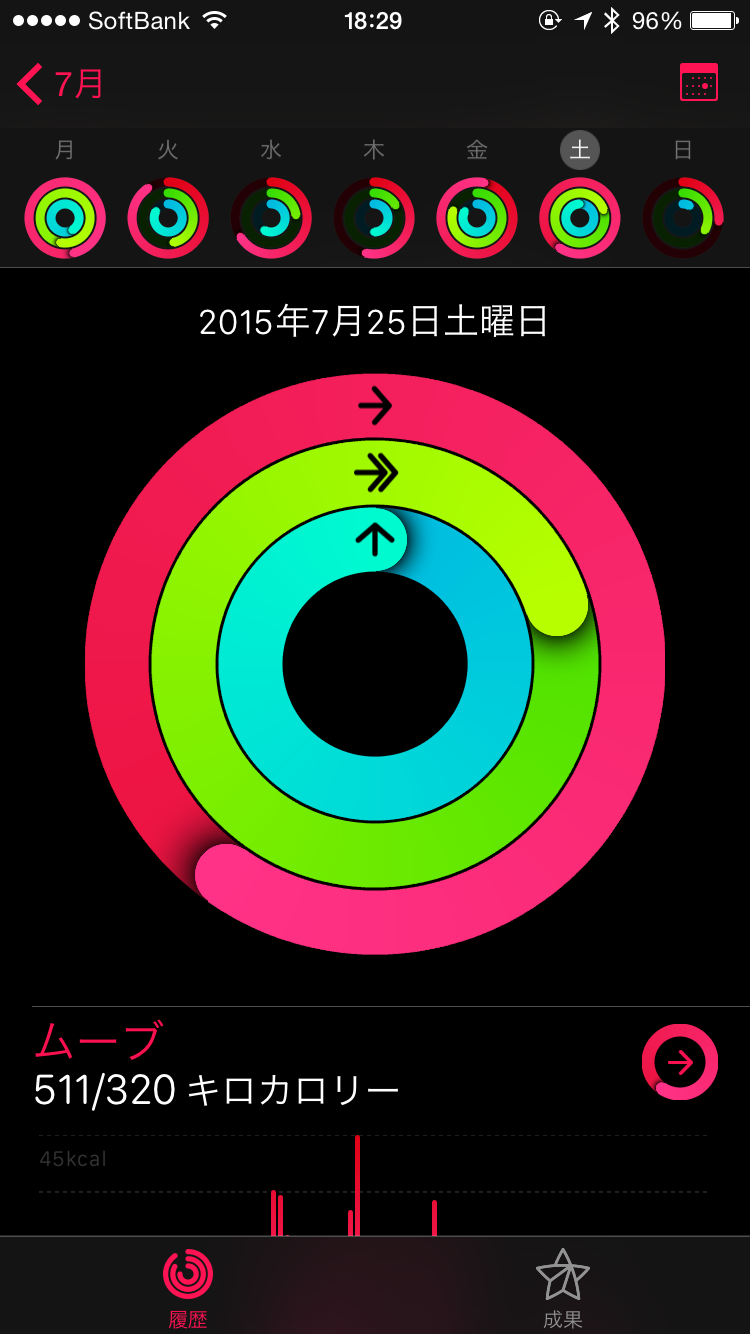
Task: Select Saturday's activity rings
Action: click(x=580, y=218)
